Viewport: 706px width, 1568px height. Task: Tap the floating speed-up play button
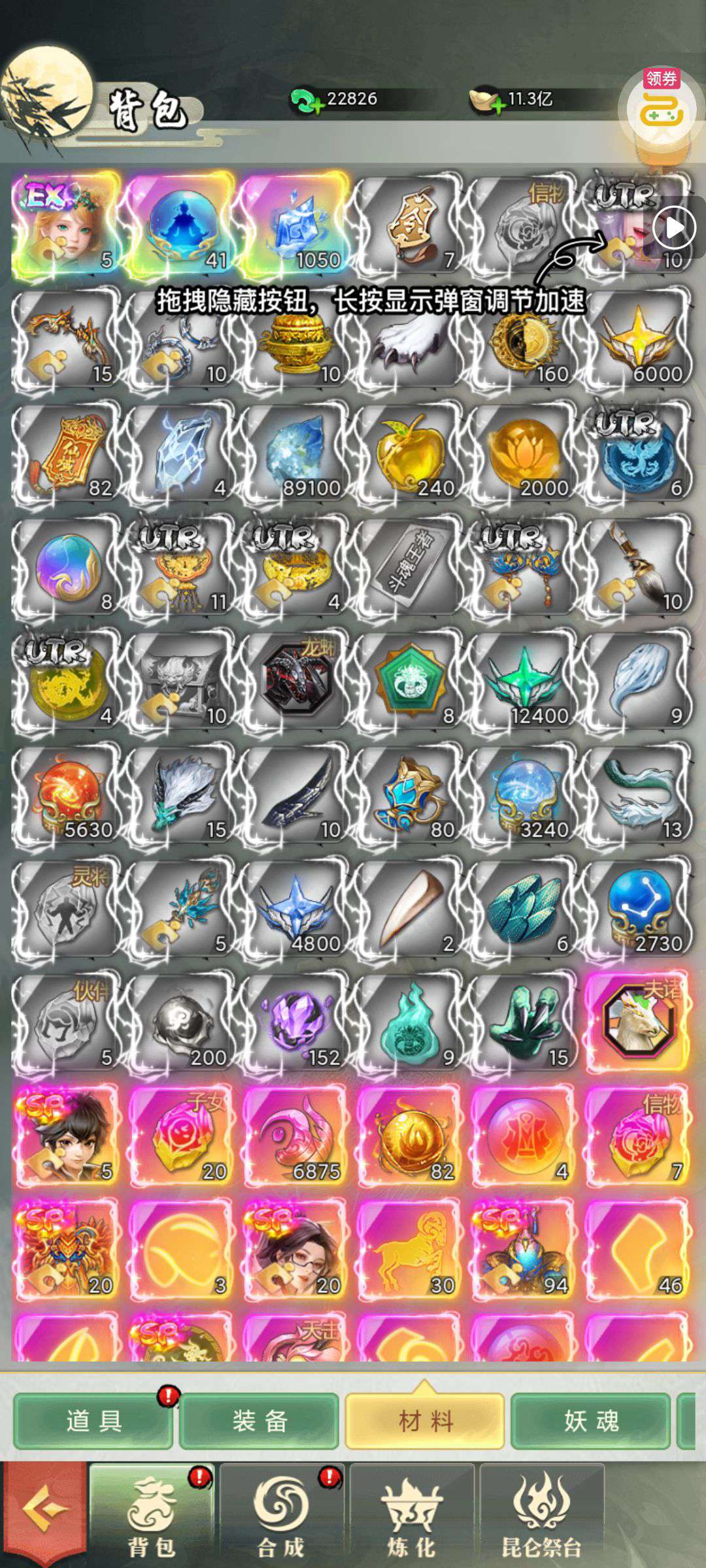coord(674,228)
